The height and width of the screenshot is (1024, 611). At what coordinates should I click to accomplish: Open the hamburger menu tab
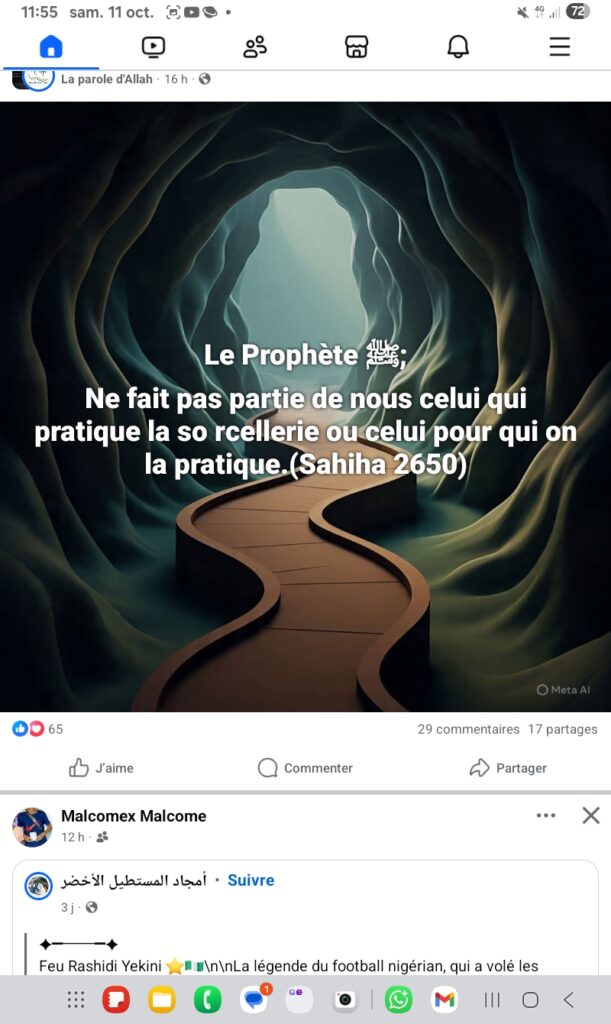point(560,46)
